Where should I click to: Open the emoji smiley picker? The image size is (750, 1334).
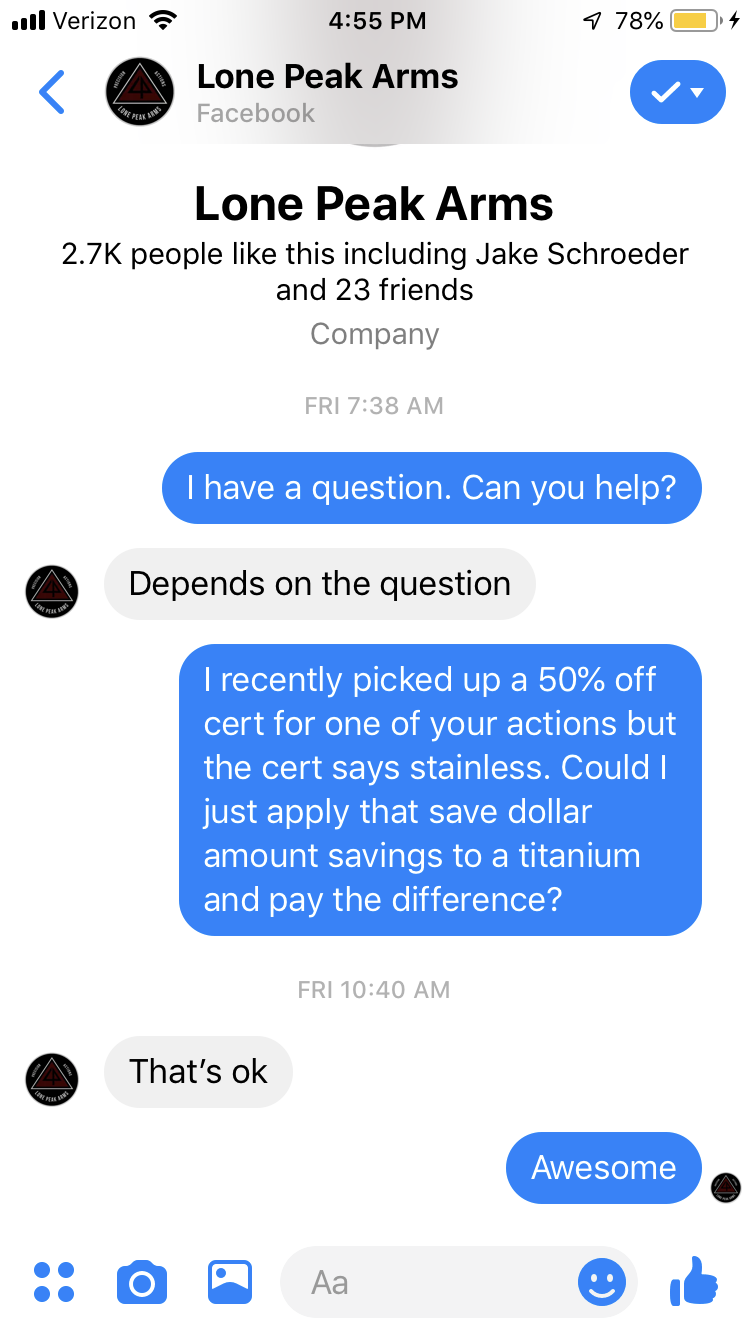(602, 1282)
